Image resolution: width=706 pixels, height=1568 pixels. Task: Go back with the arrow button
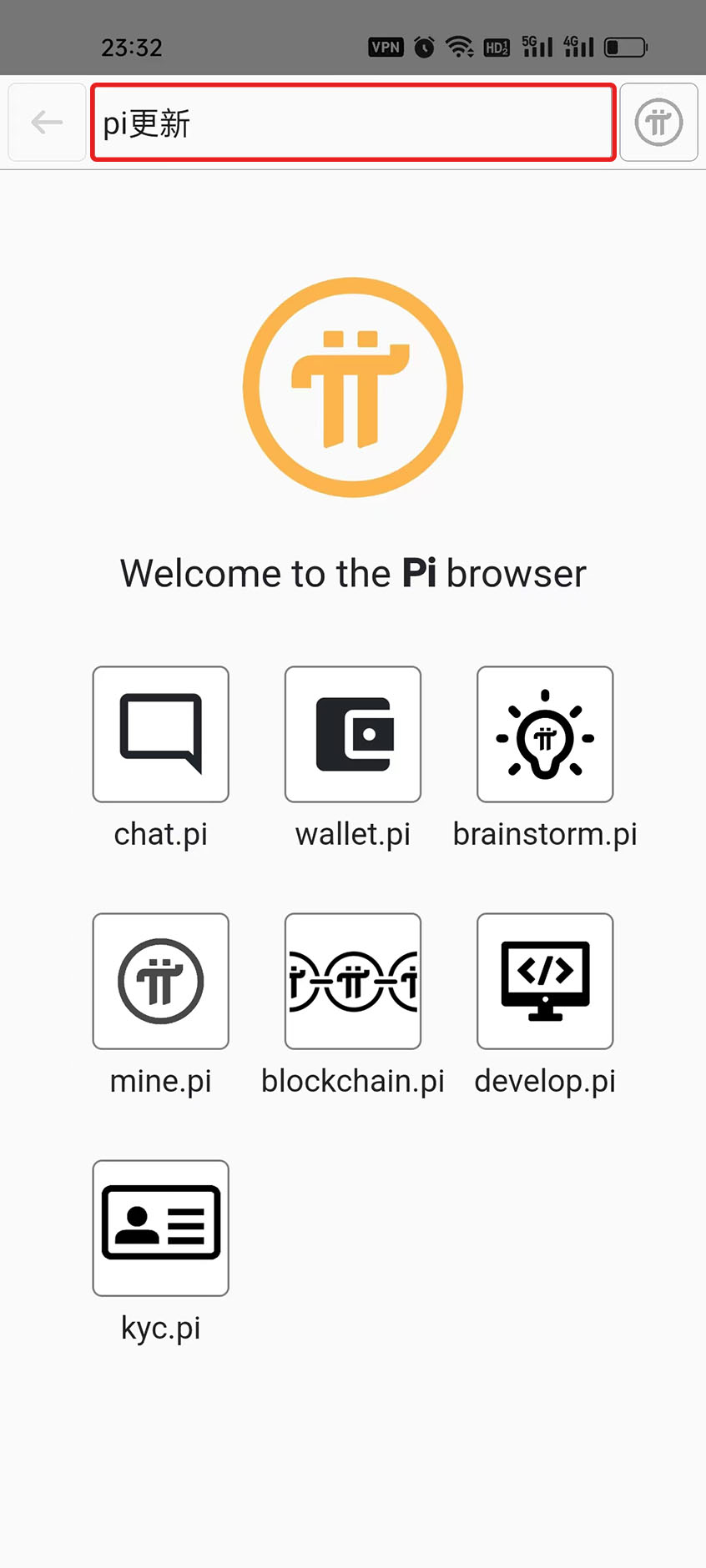(47, 123)
